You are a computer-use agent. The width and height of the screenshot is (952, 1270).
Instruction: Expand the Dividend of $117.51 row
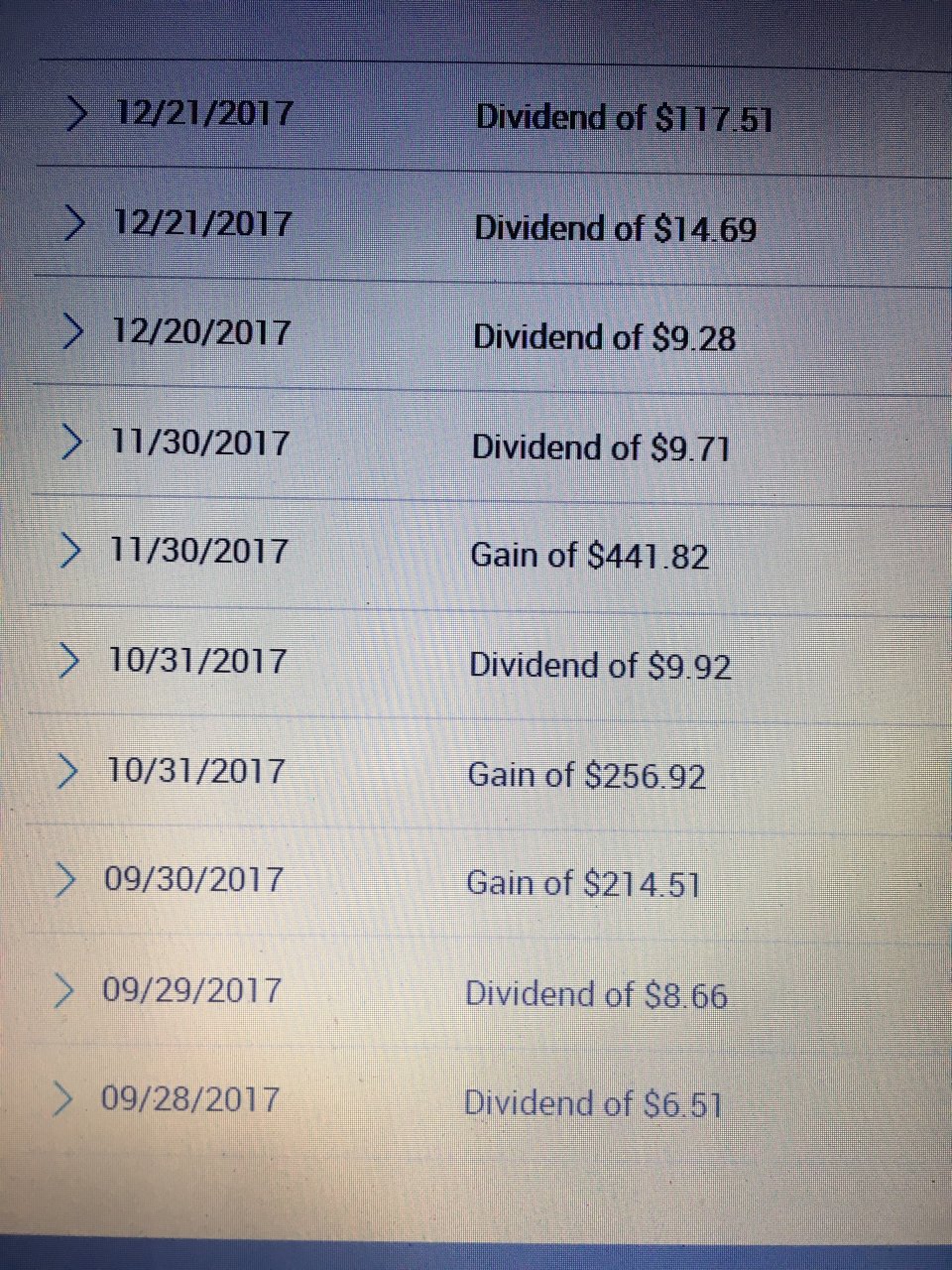pyautogui.click(x=75, y=114)
